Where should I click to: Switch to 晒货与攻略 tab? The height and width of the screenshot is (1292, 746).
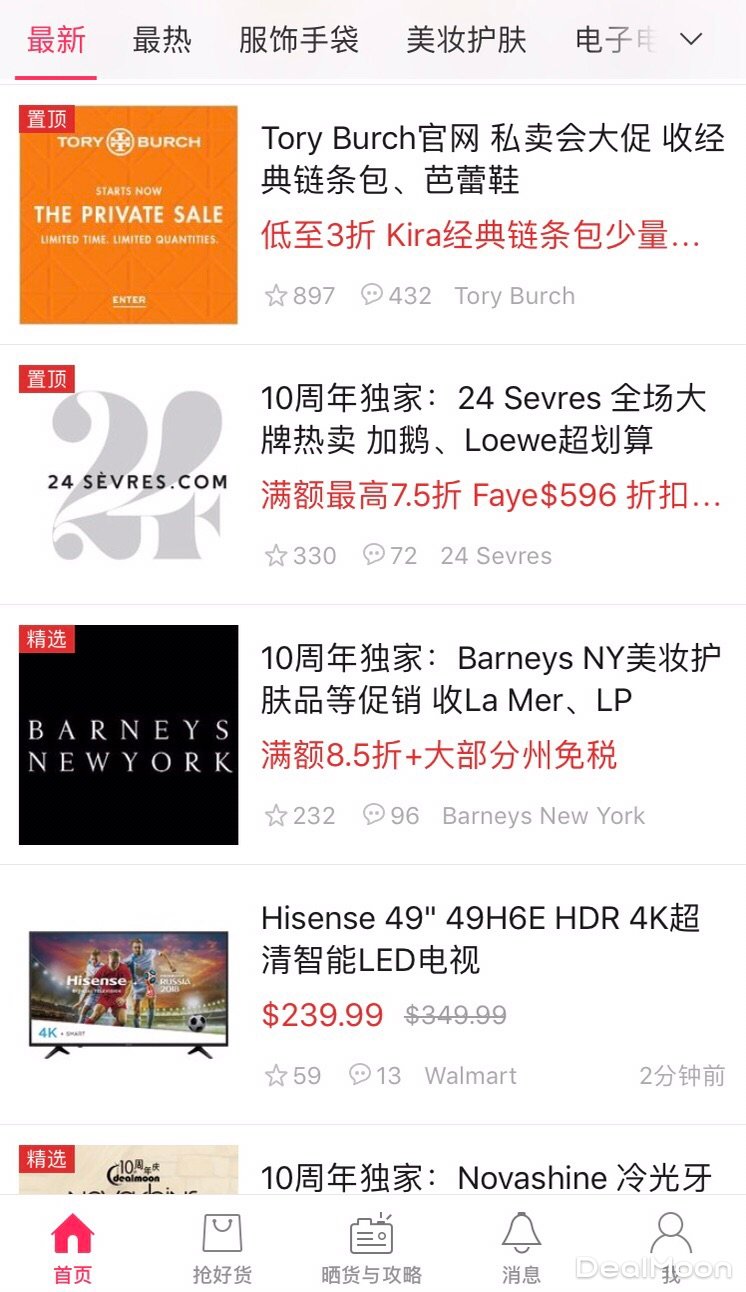click(371, 1247)
